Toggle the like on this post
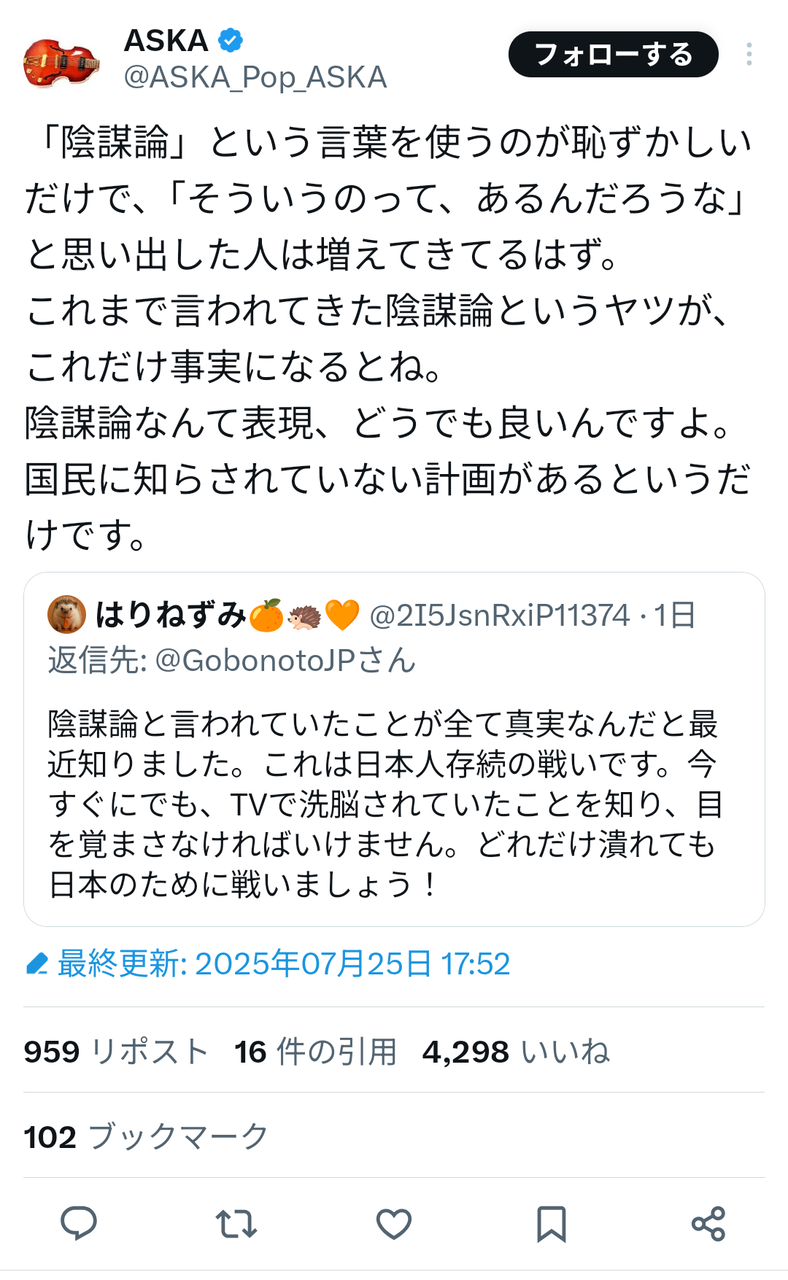Screen dimensions: 788x1280 pyautogui.click(x=394, y=1222)
